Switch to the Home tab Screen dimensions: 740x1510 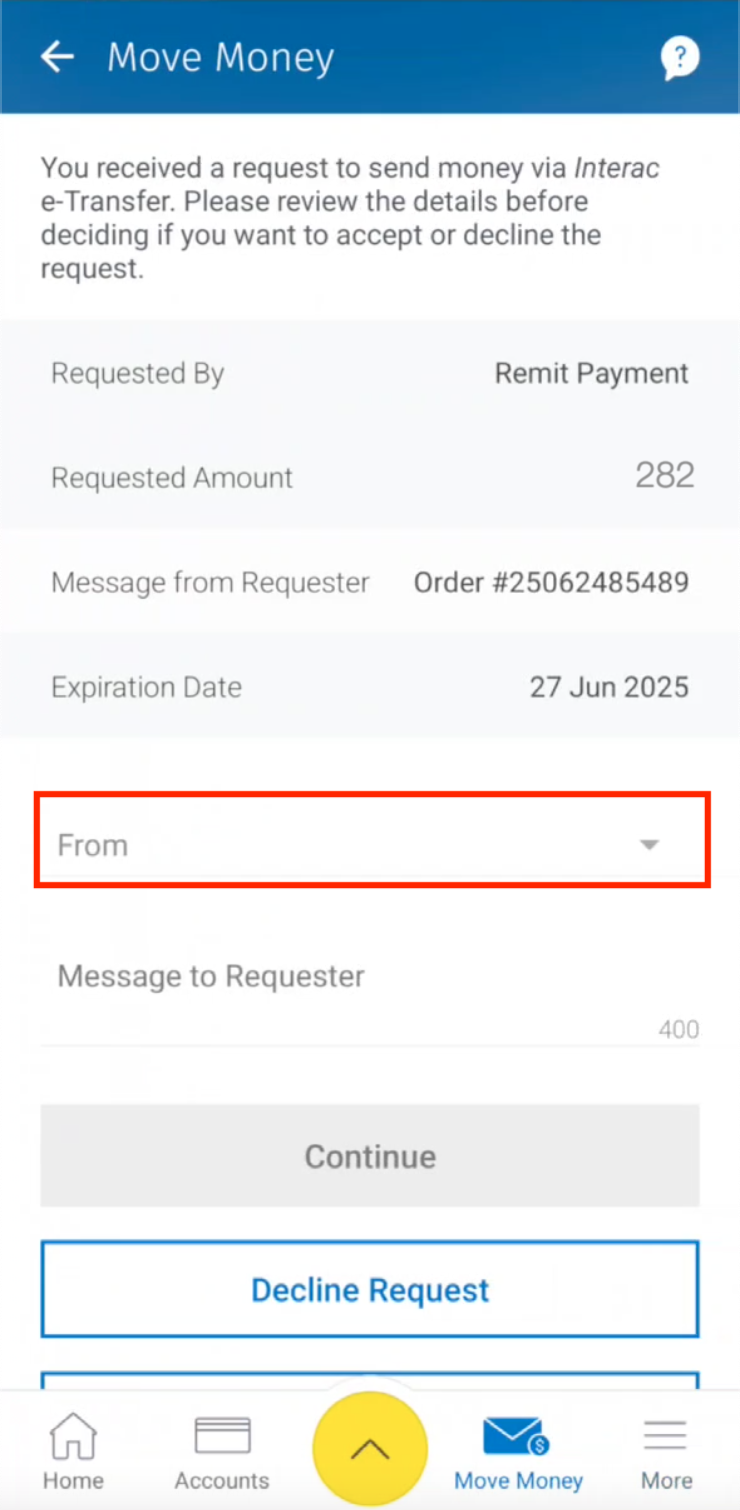click(x=73, y=1451)
